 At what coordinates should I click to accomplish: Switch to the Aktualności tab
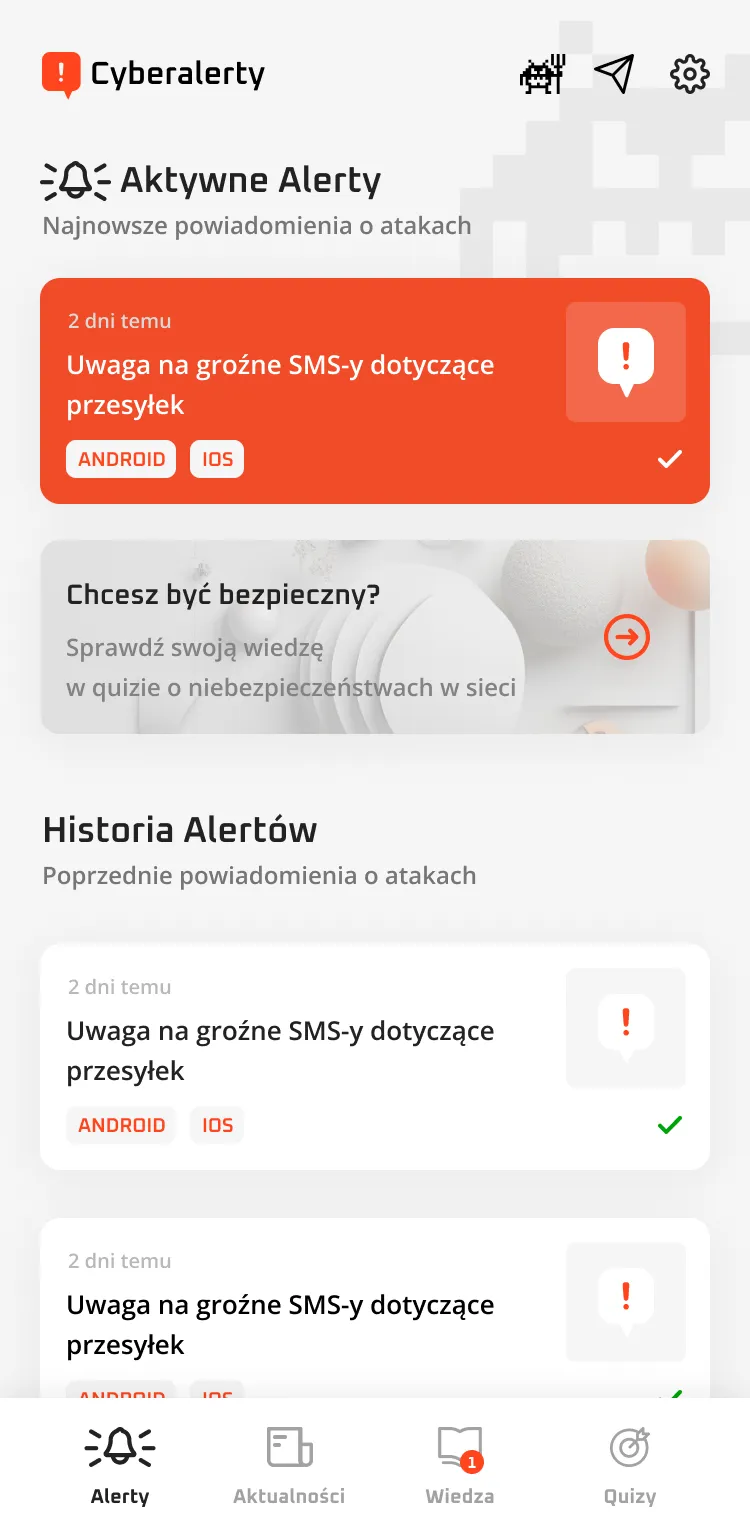(x=289, y=1465)
